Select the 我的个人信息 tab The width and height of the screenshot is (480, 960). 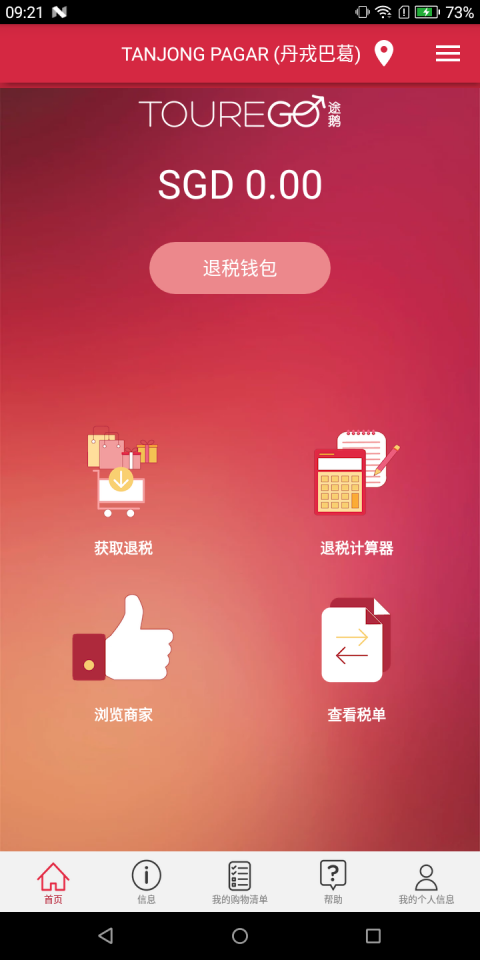(426, 883)
